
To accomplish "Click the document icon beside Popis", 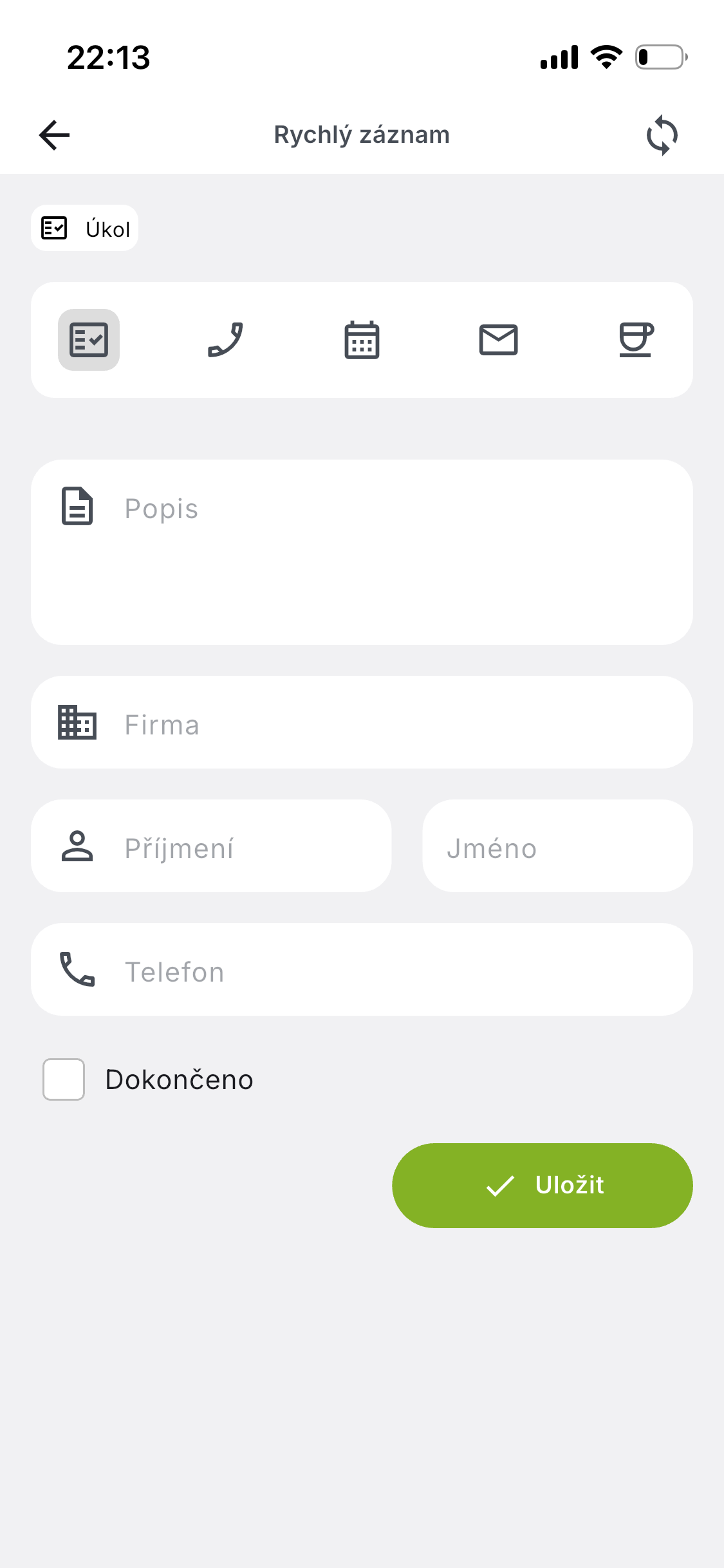I will [78, 508].
